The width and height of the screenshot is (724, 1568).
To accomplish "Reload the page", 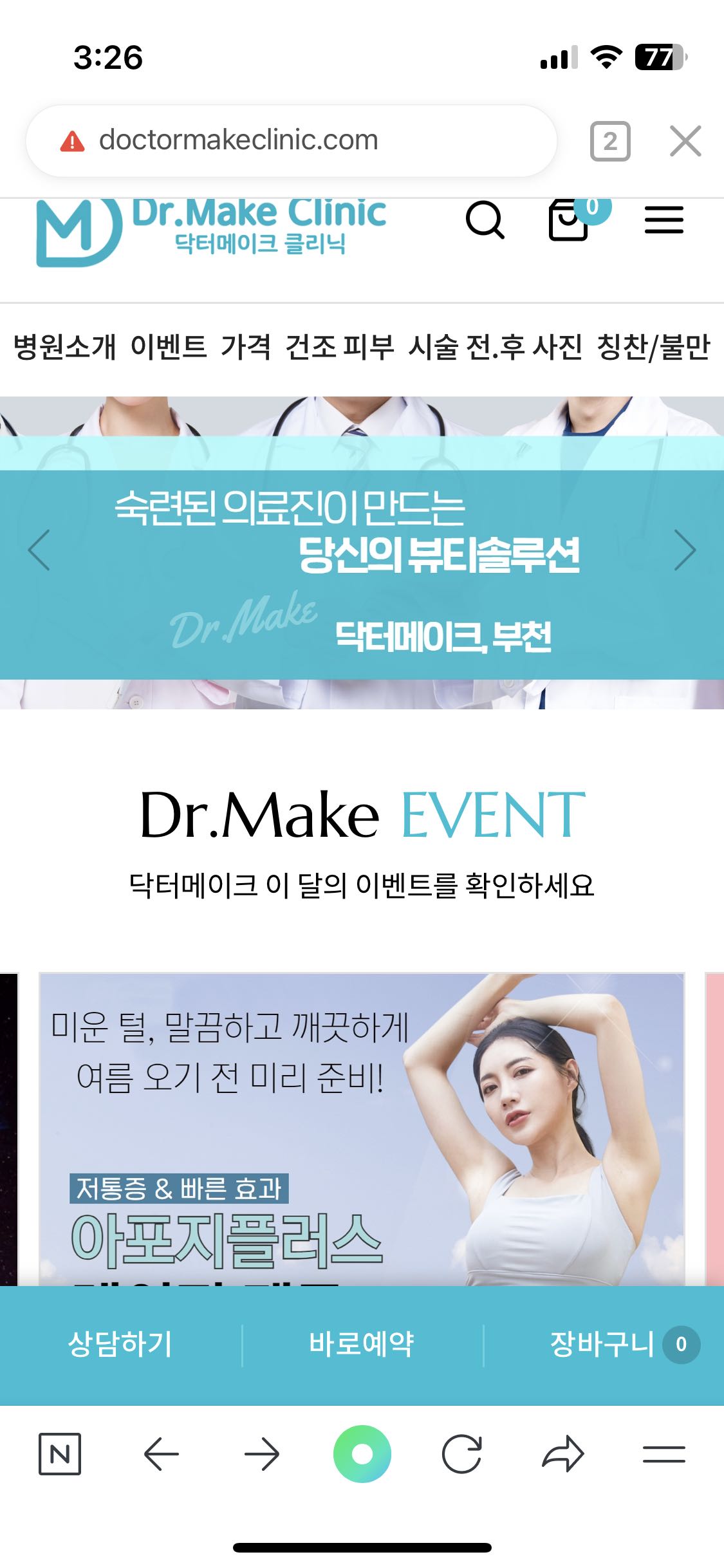I will [x=462, y=1454].
